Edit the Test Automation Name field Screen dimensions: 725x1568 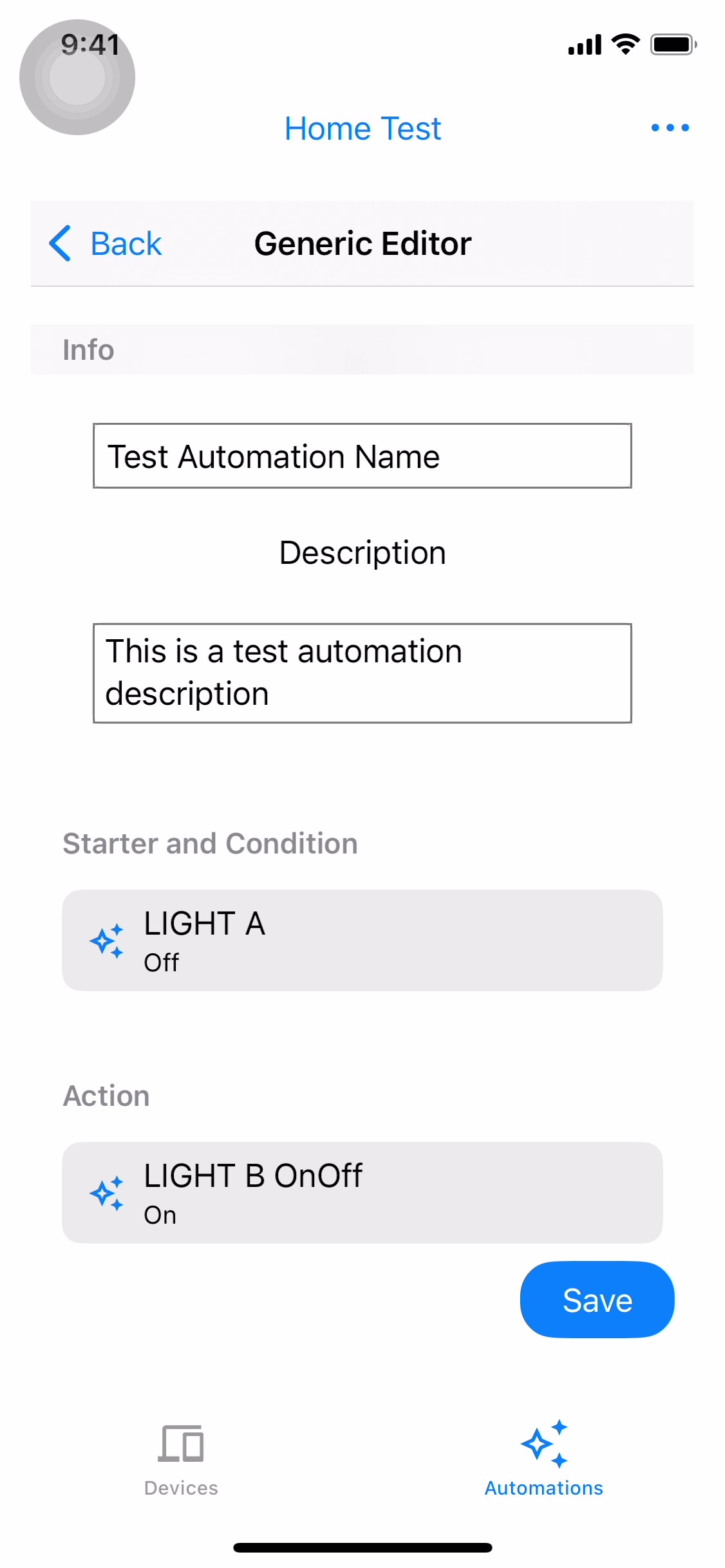tap(362, 456)
